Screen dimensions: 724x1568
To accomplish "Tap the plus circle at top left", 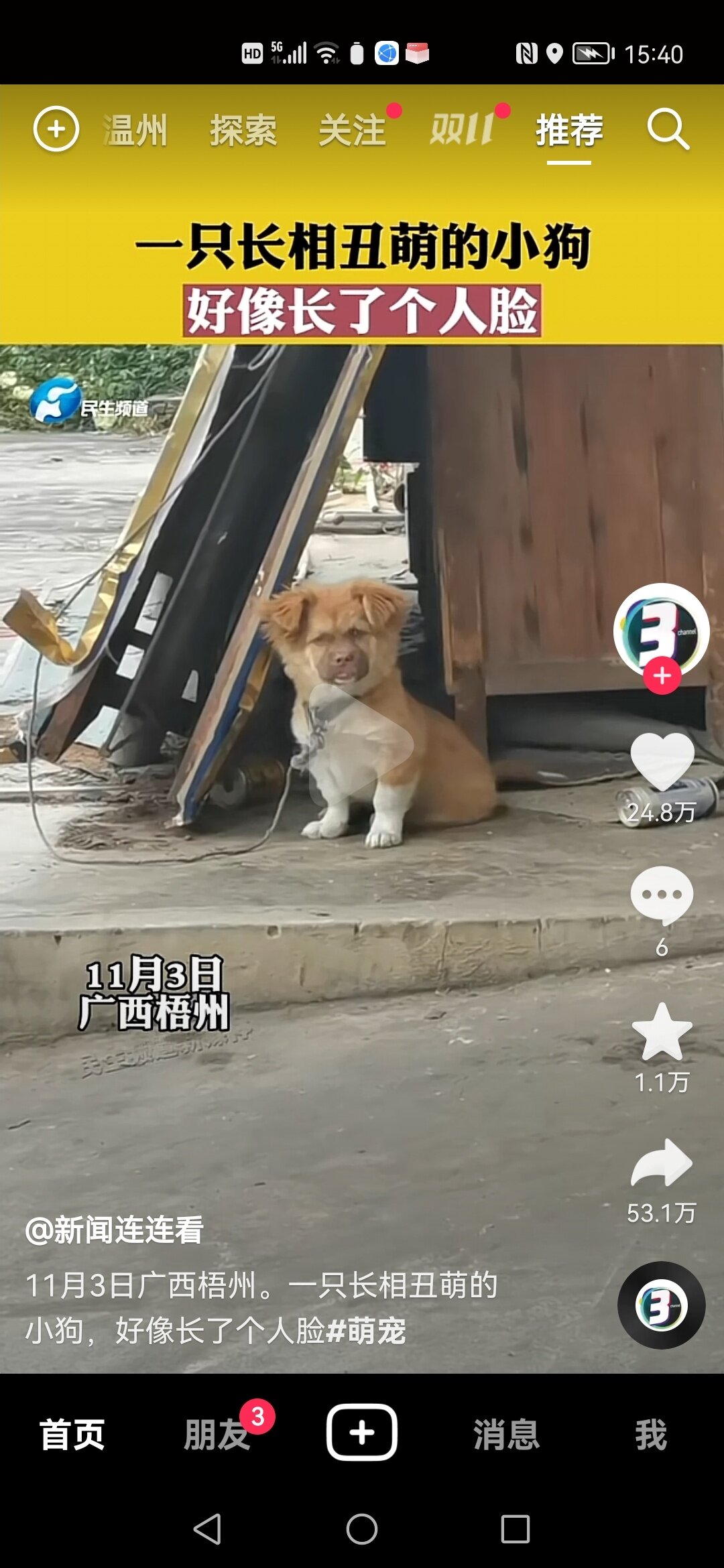I will (x=56, y=129).
